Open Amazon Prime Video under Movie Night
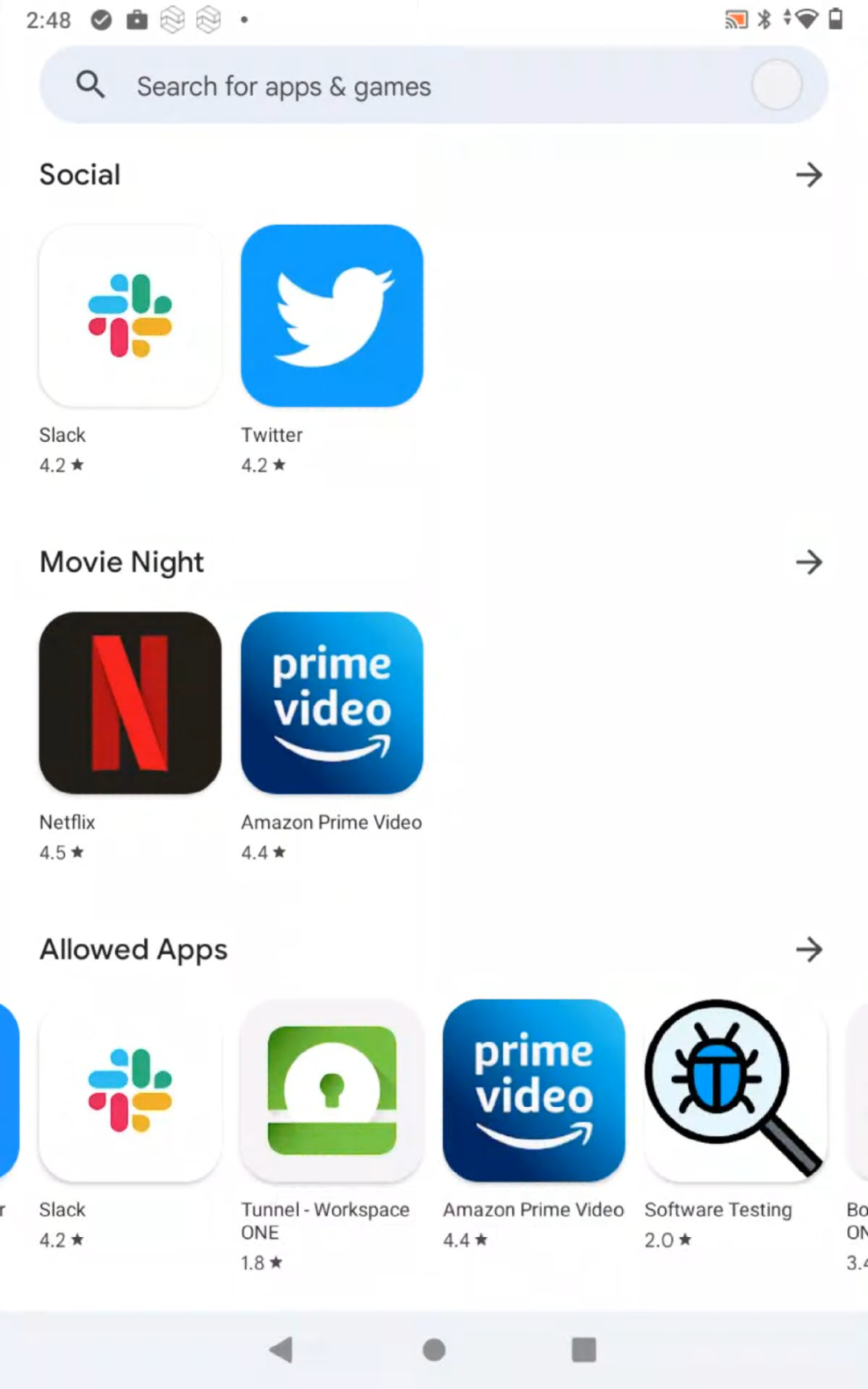Screen dimensions: 868x1389 tap(331, 702)
